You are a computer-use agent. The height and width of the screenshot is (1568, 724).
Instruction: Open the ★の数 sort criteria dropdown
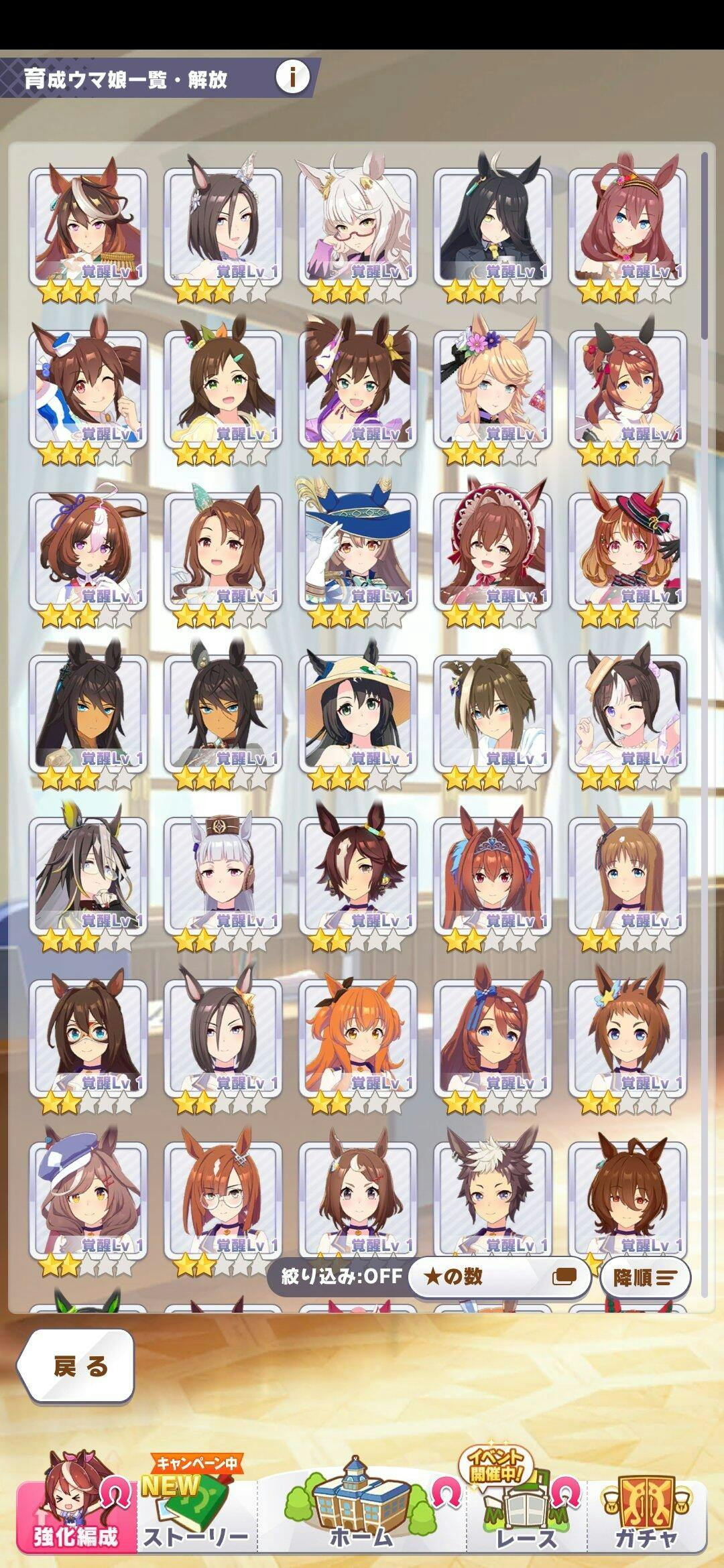tap(499, 1277)
